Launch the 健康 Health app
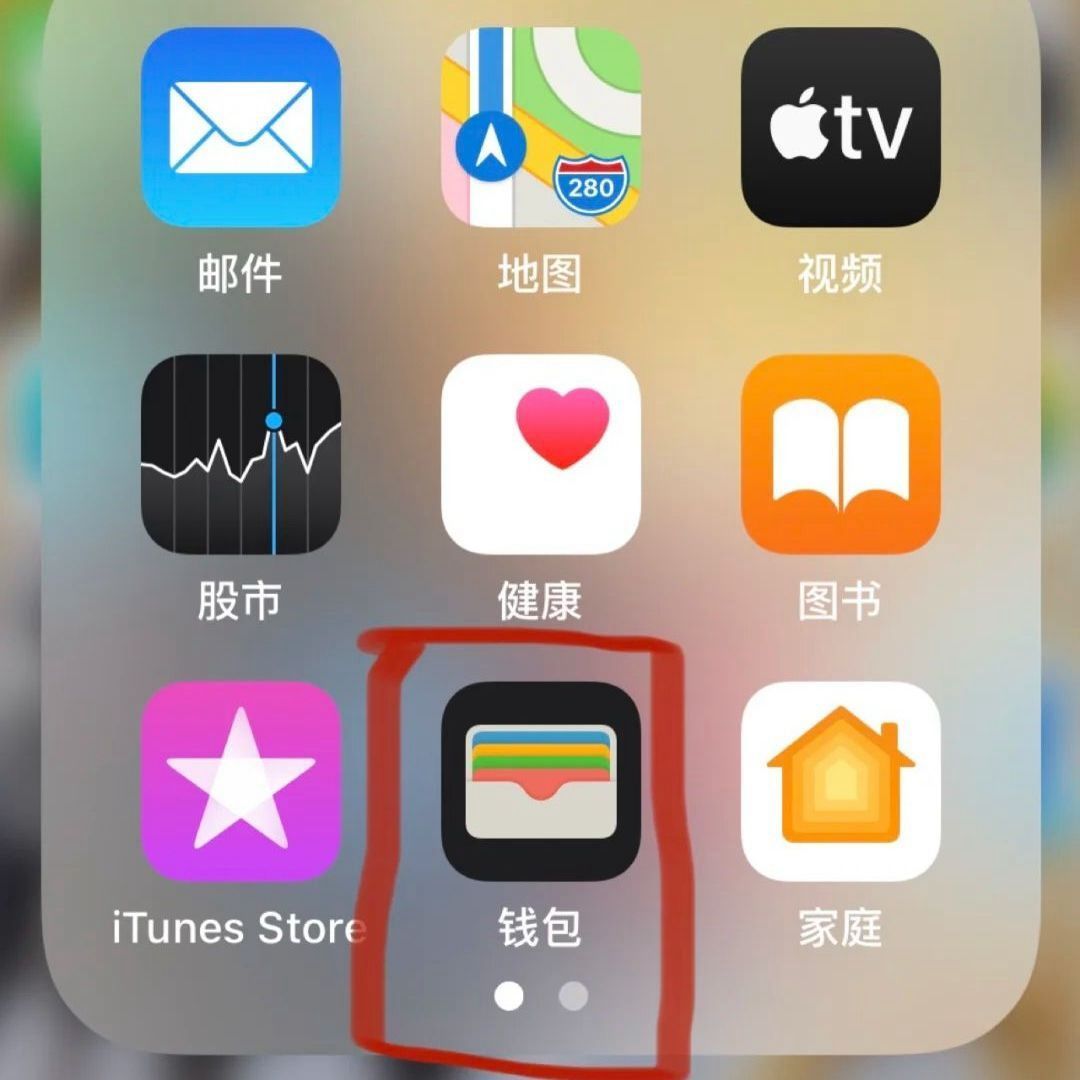 540,453
